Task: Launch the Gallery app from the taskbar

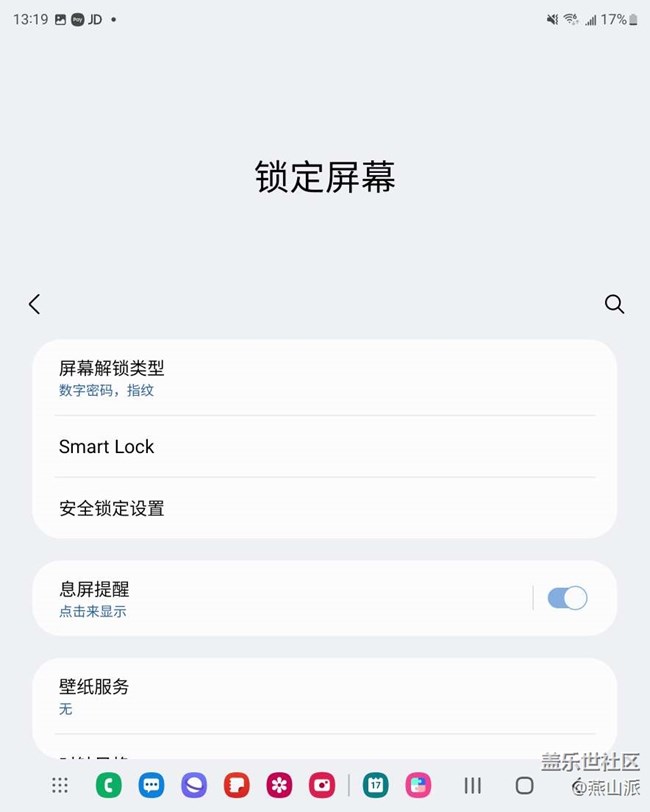Action: pyautogui.click(x=279, y=786)
